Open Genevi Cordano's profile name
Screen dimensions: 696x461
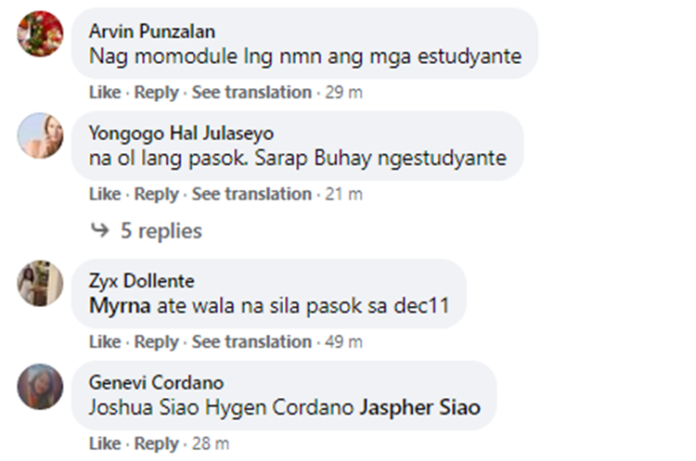(156, 383)
